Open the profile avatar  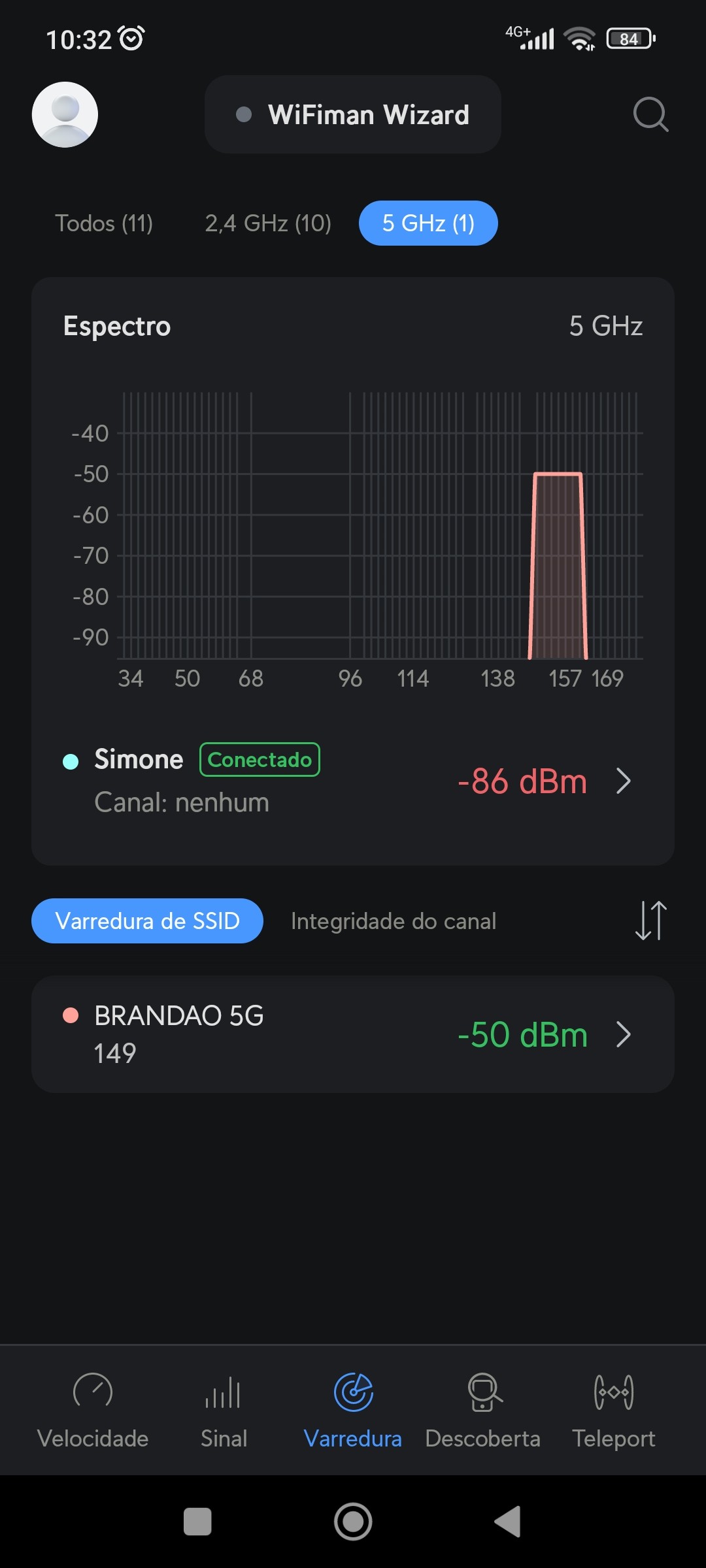point(65,114)
